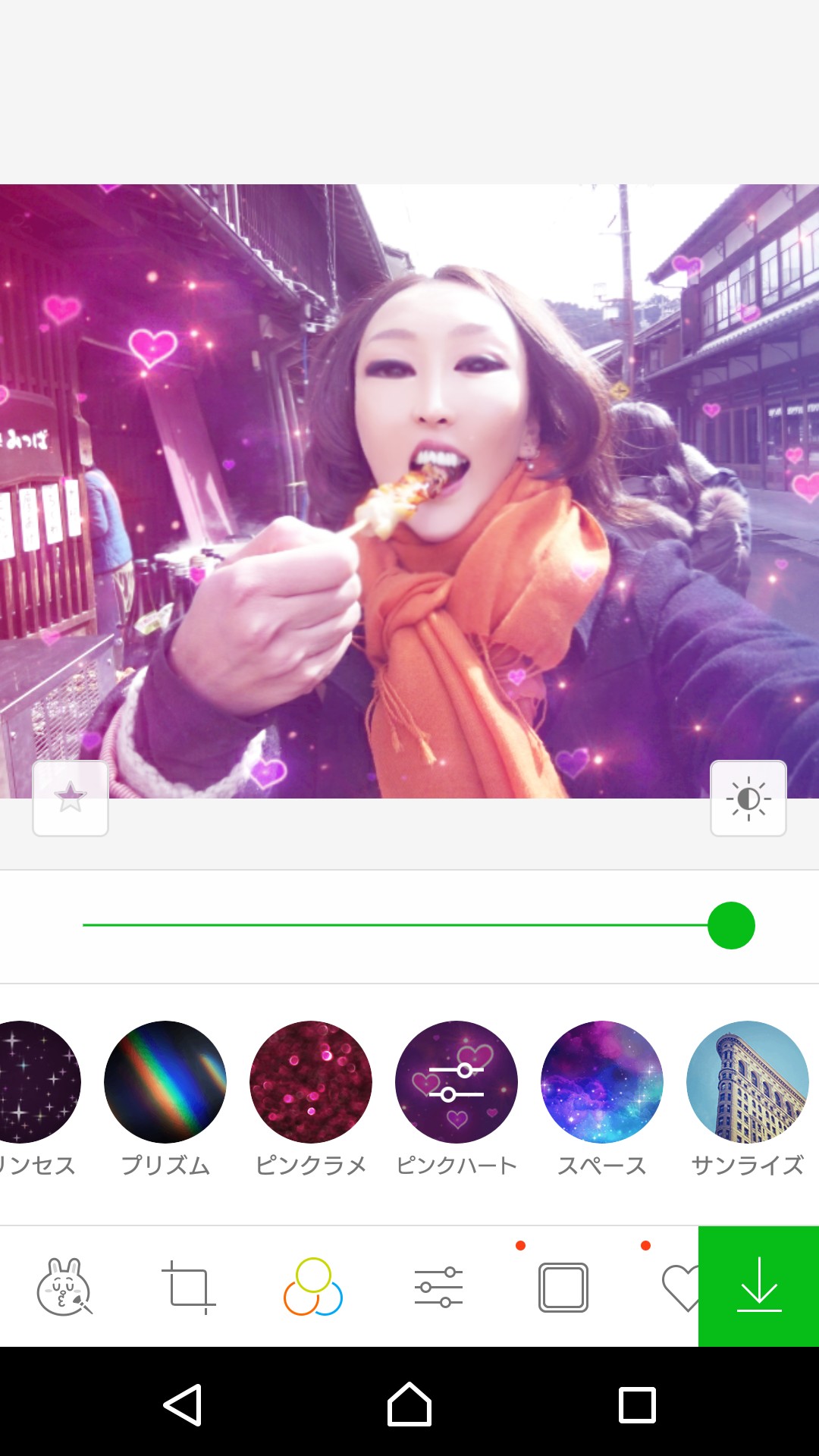Screen dimensions: 819x1456
Task: Choose the スペース filter
Action: coord(602,1082)
